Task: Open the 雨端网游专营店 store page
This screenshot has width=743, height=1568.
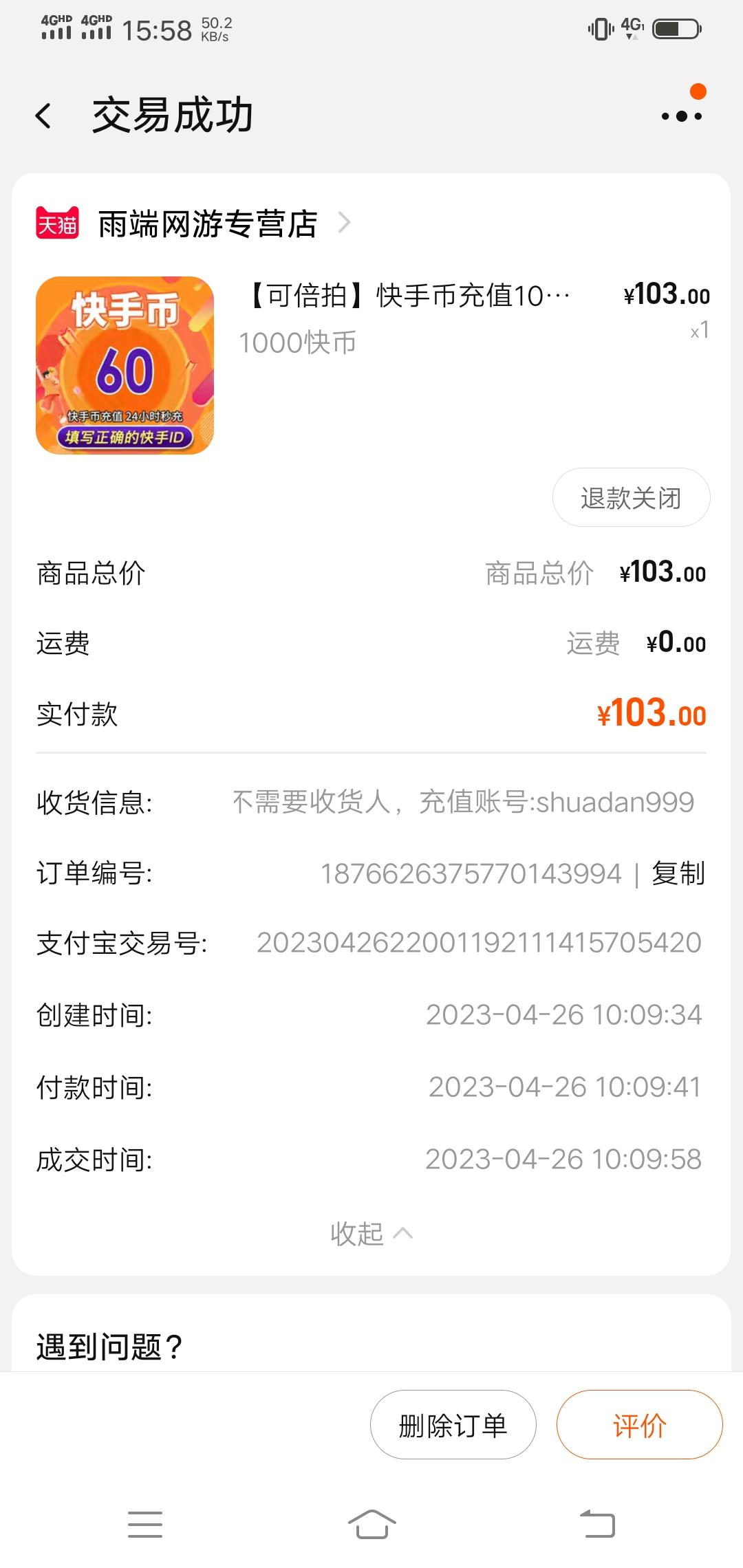Action: 208,224
